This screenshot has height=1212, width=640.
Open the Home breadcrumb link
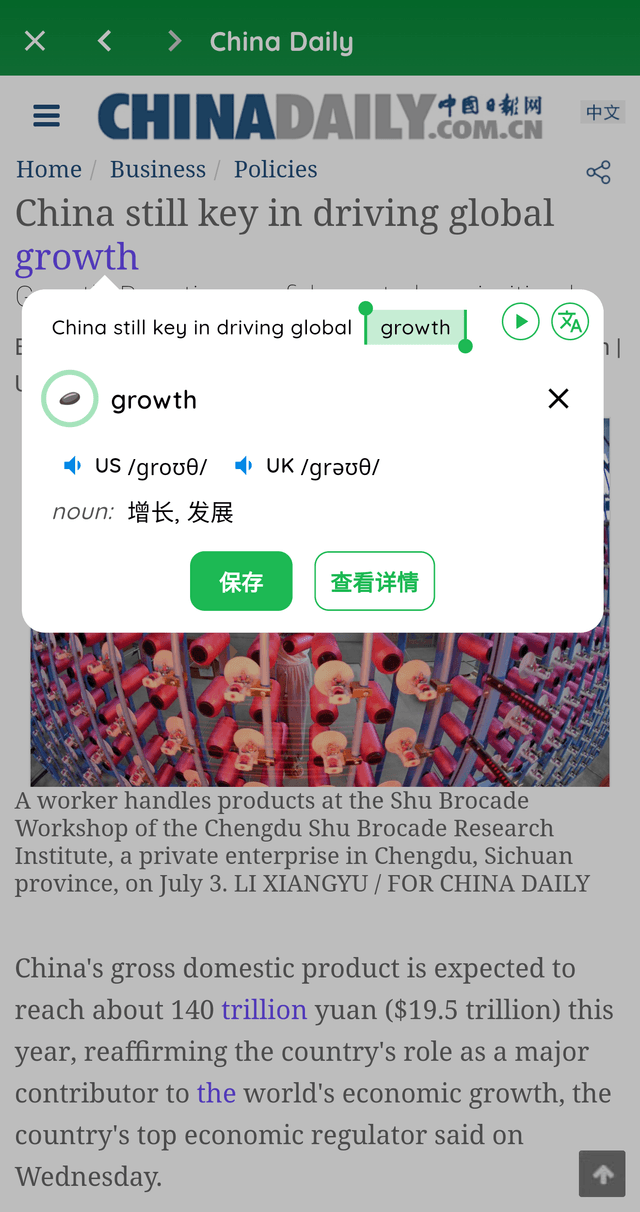point(49,169)
